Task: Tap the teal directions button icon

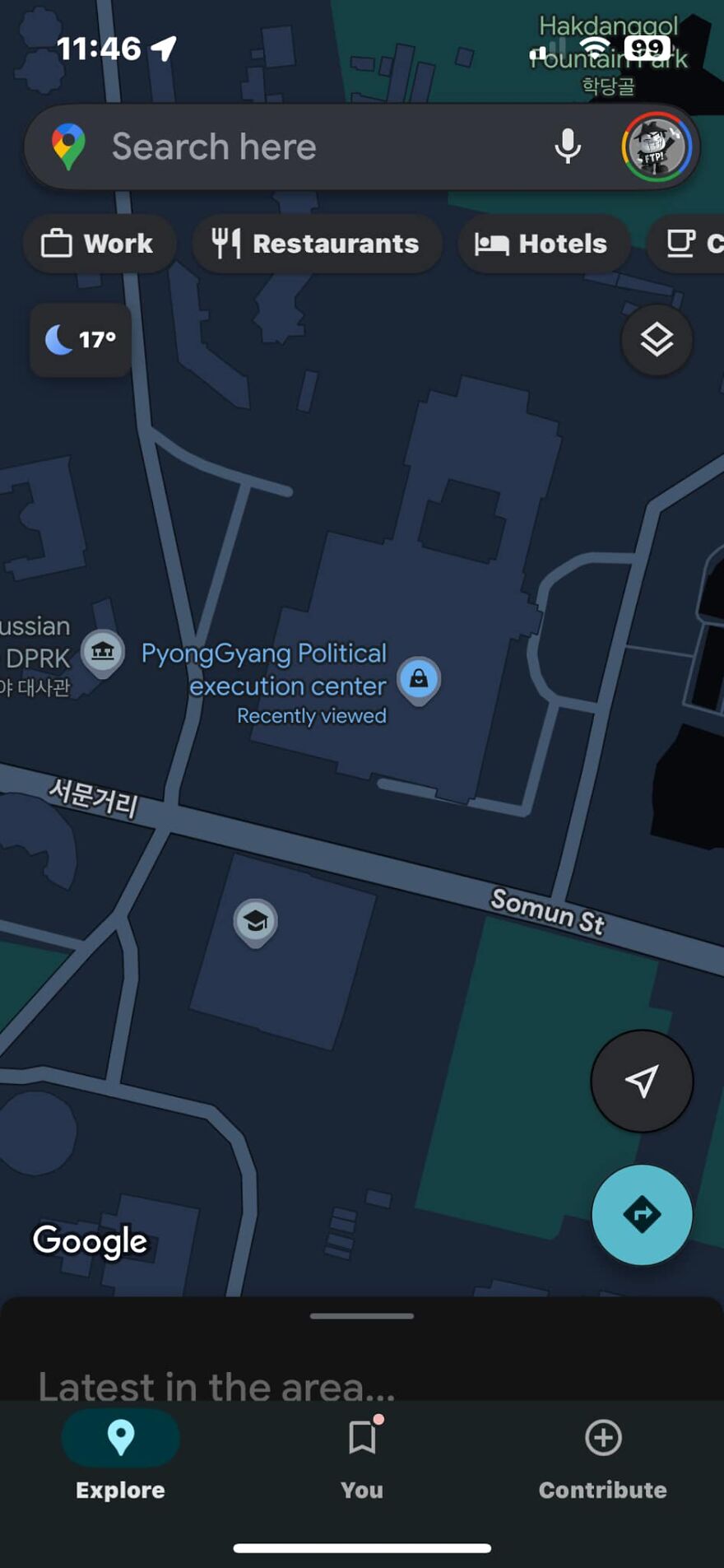Action: pyautogui.click(x=642, y=1215)
